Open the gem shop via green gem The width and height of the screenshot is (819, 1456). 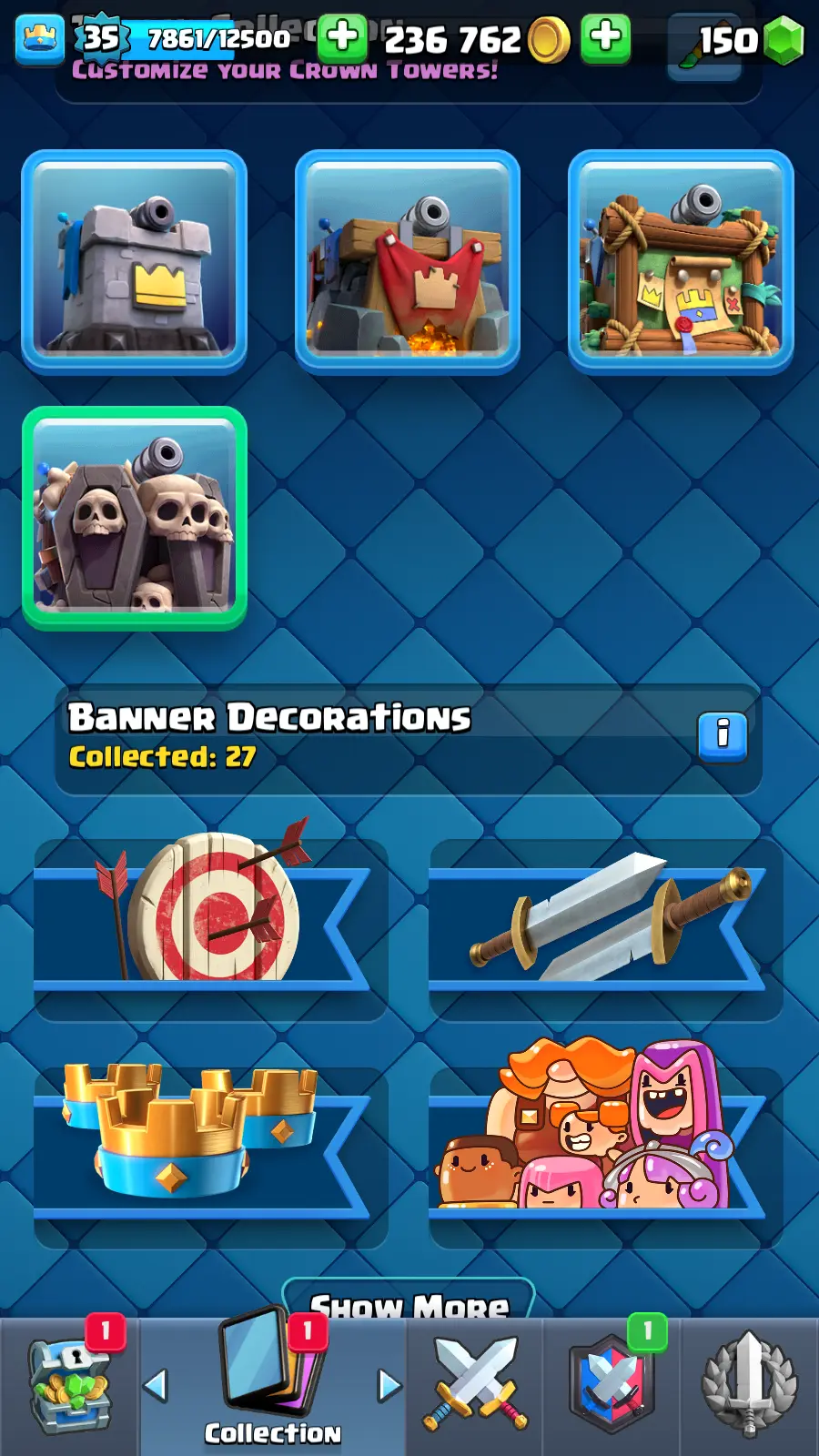tap(783, 41)
